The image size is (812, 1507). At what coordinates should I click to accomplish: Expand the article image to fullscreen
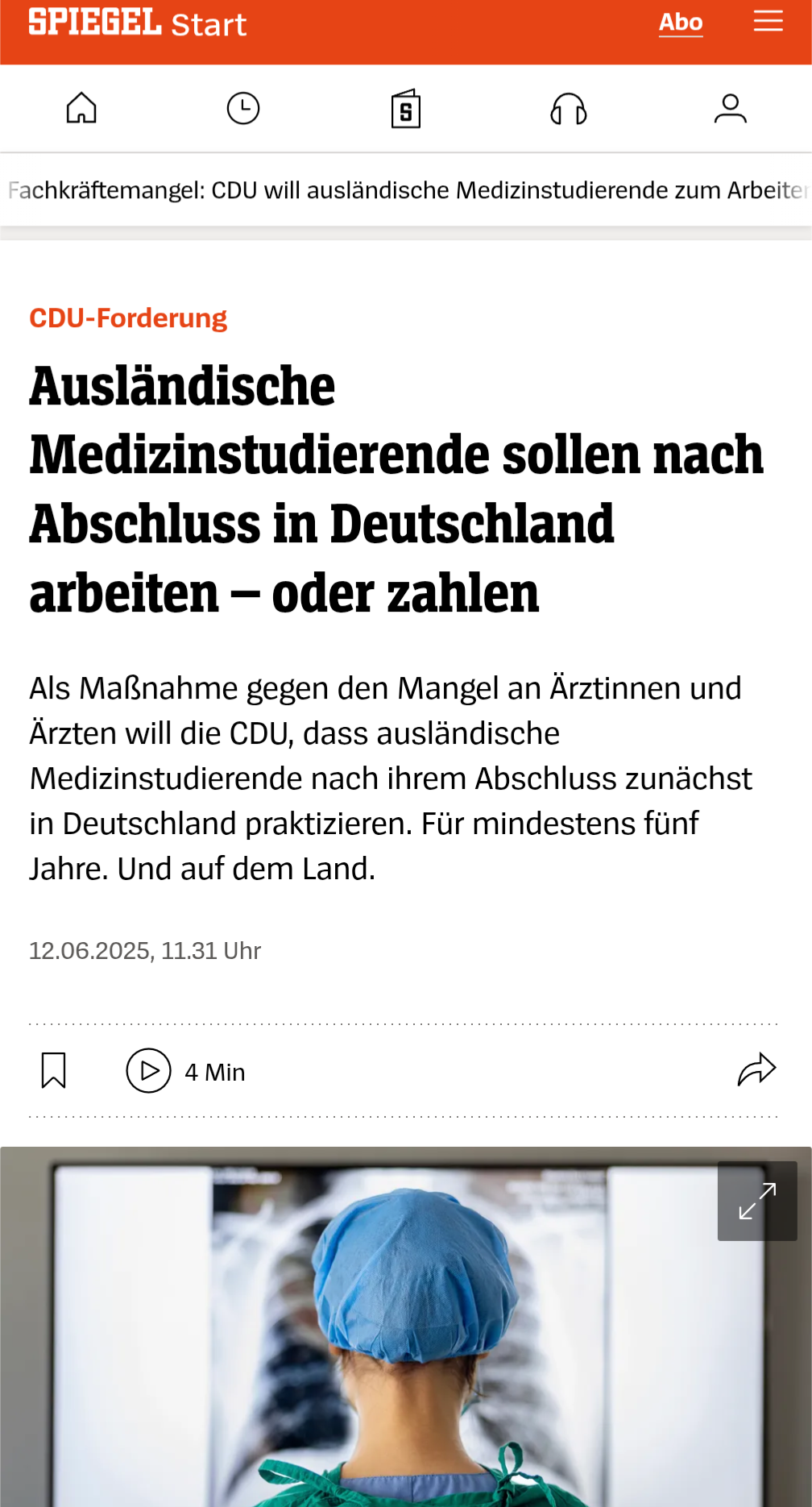[757, 1201]
